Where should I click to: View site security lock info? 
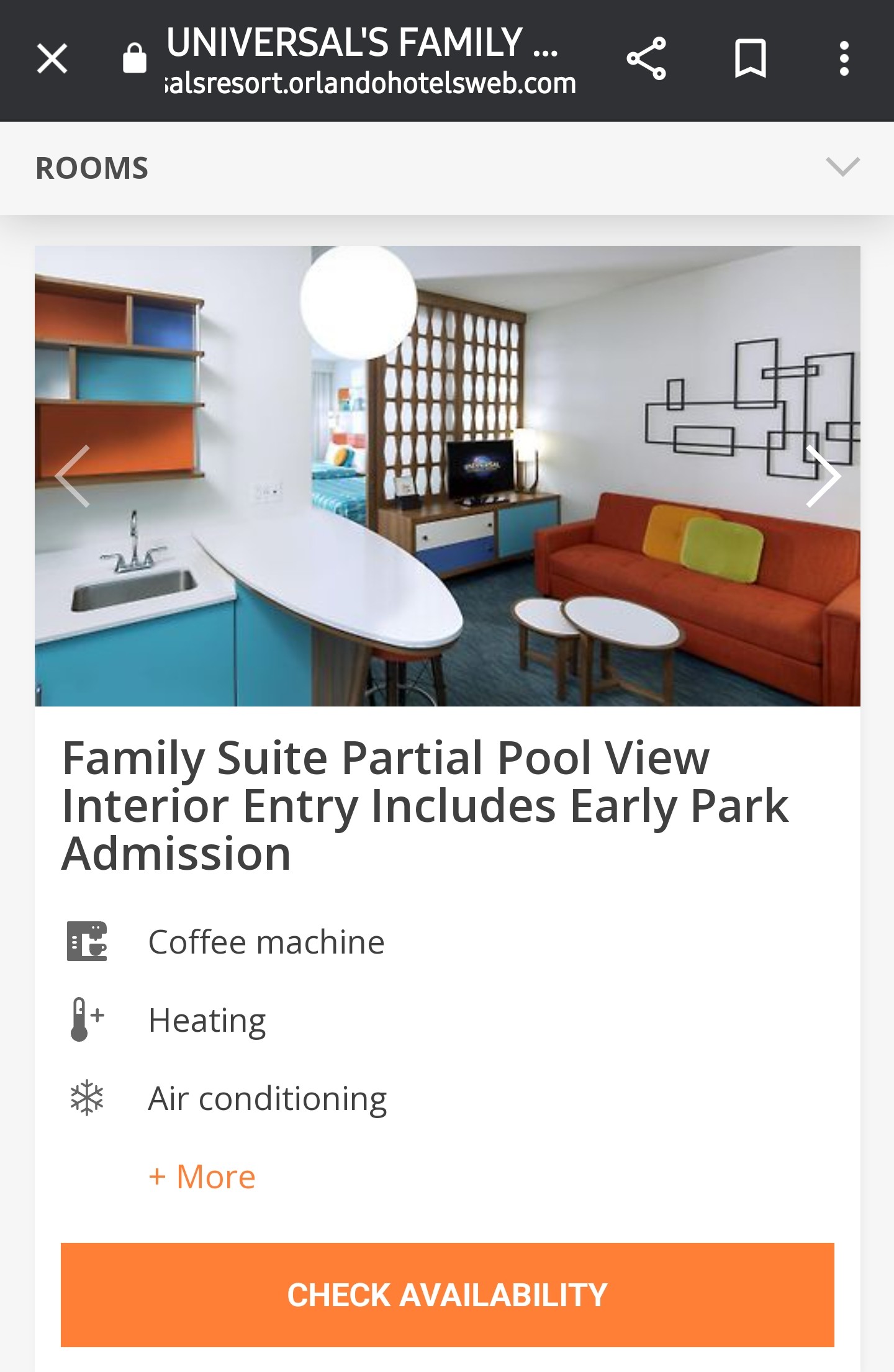[x=135, y=60]
